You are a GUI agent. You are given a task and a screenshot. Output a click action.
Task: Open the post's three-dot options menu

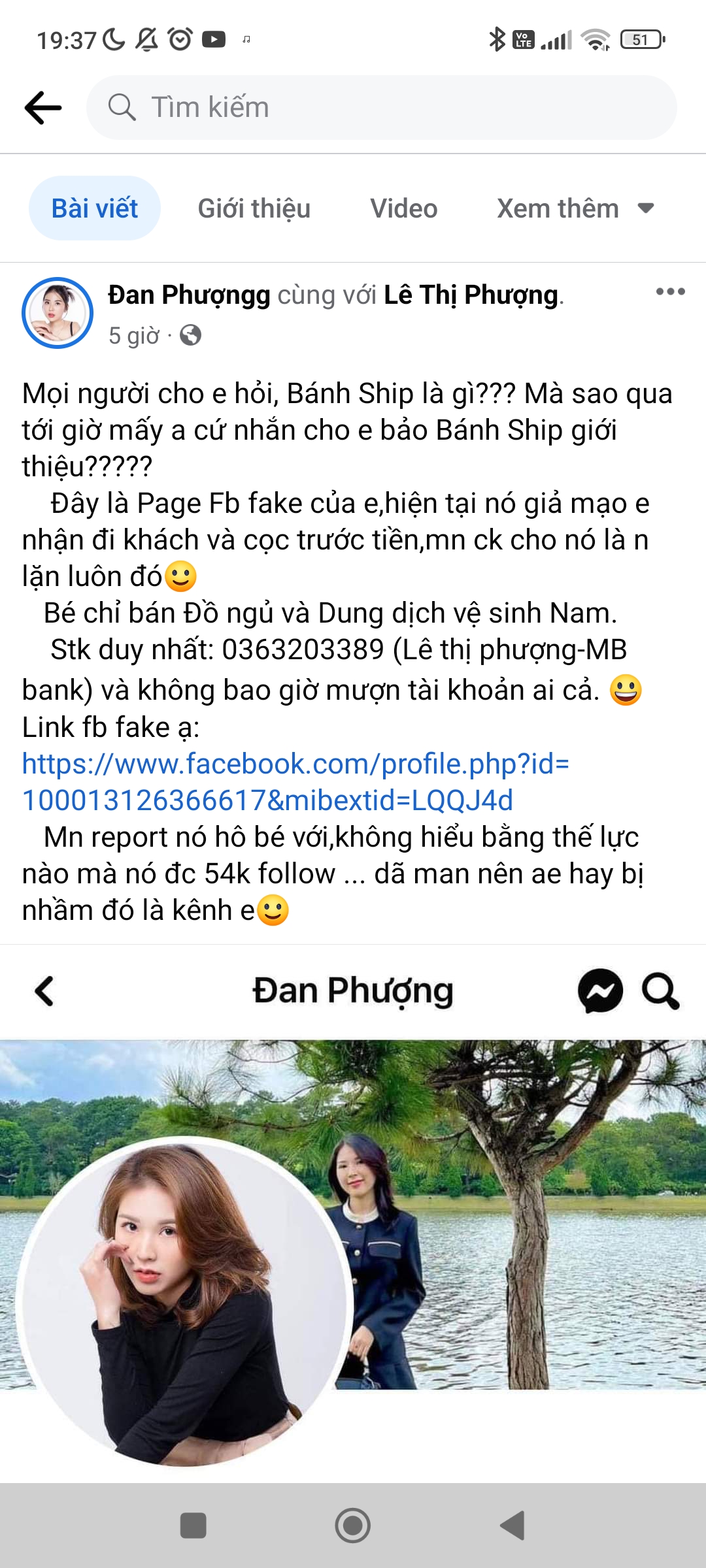point(670,292)
